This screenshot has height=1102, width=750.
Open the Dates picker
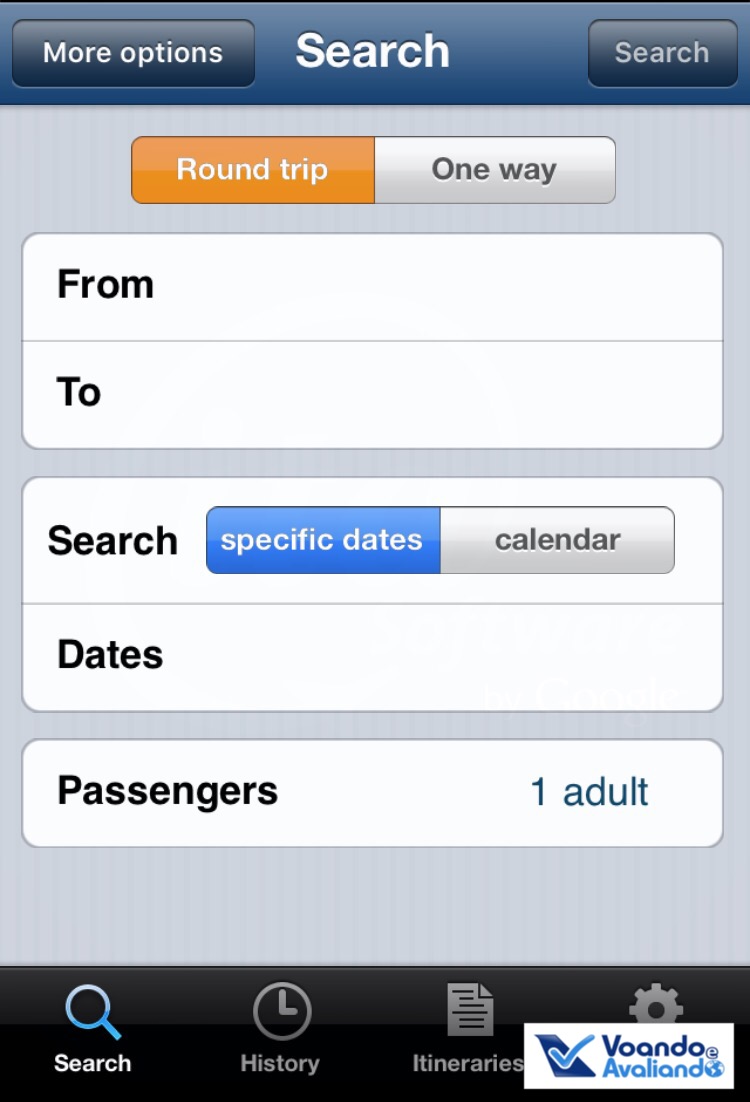click(372, 656)
